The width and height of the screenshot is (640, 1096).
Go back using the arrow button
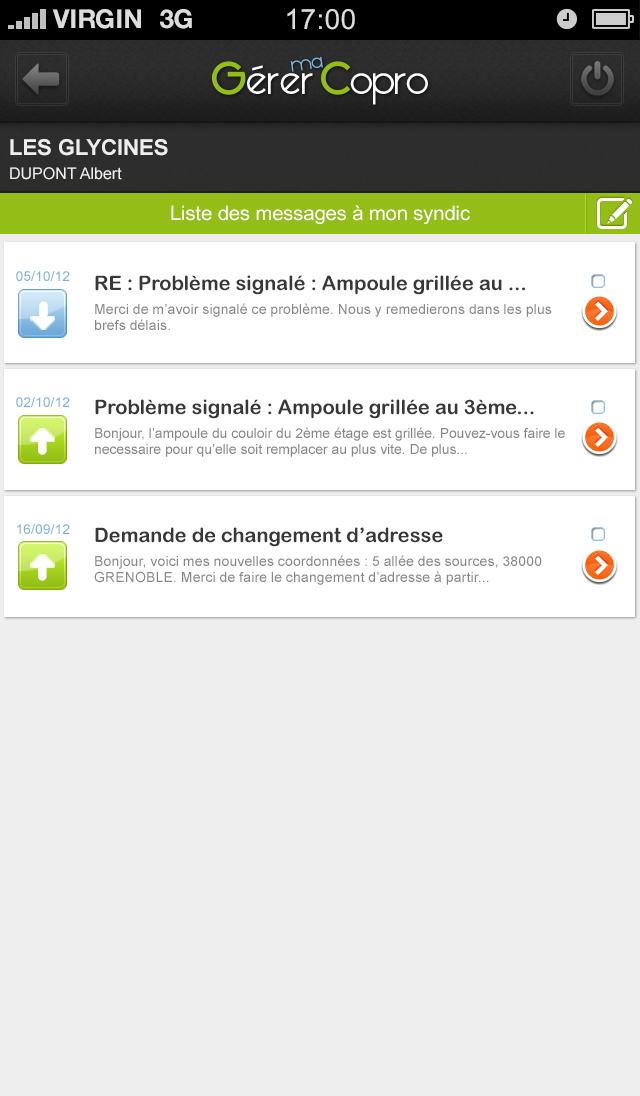tap(42, 80)
